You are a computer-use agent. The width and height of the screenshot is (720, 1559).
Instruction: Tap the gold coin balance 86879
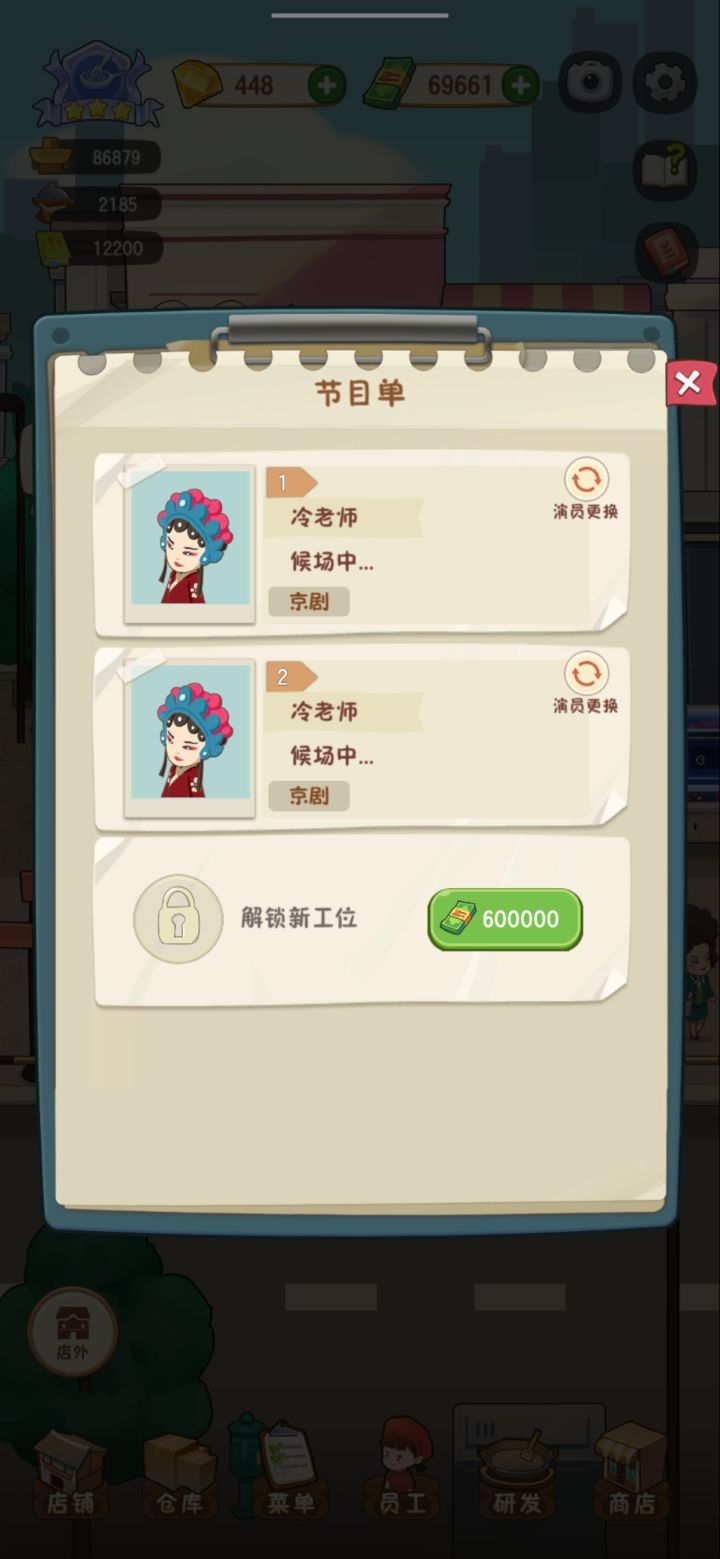(95, 157)
